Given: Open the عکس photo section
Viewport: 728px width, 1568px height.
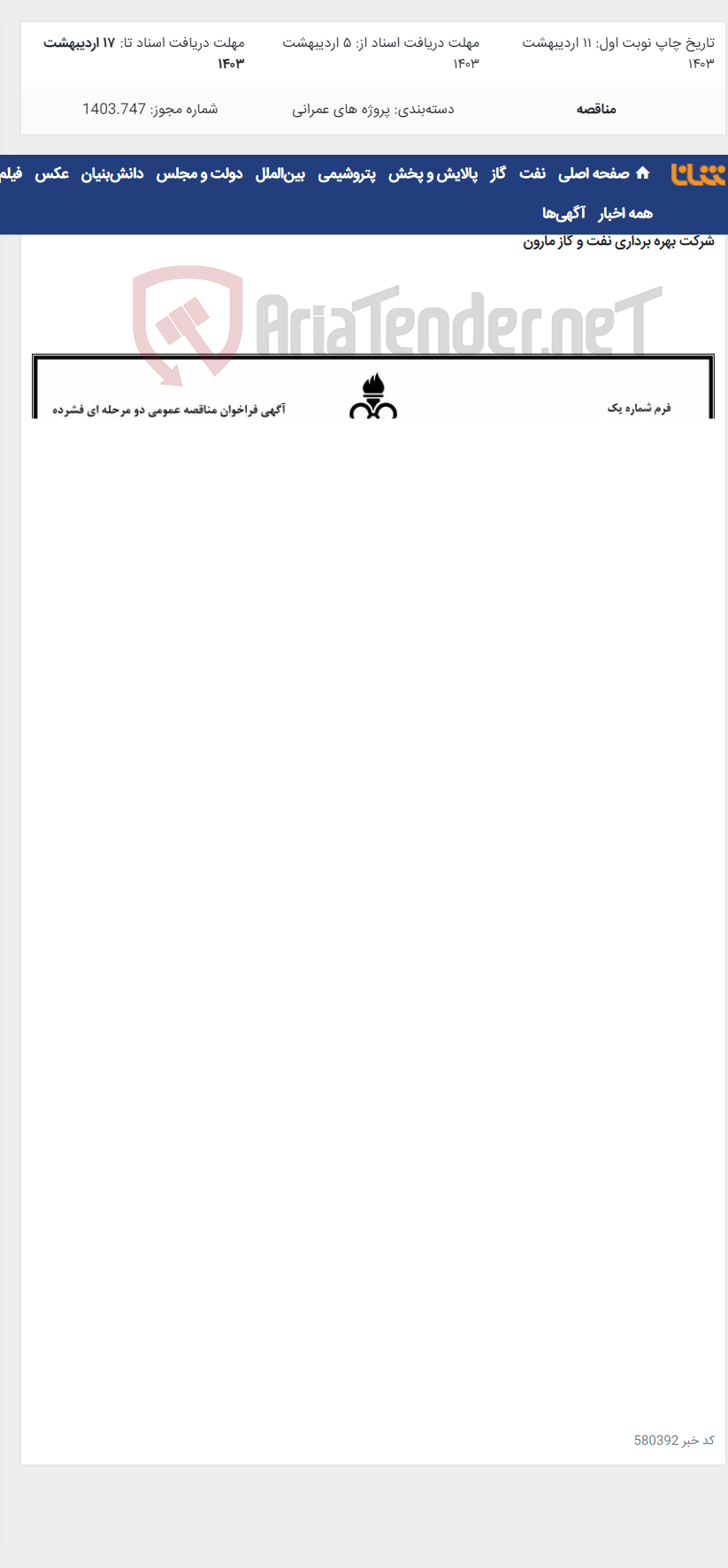Looking at the screenshot, I should [x=51, y=174].
